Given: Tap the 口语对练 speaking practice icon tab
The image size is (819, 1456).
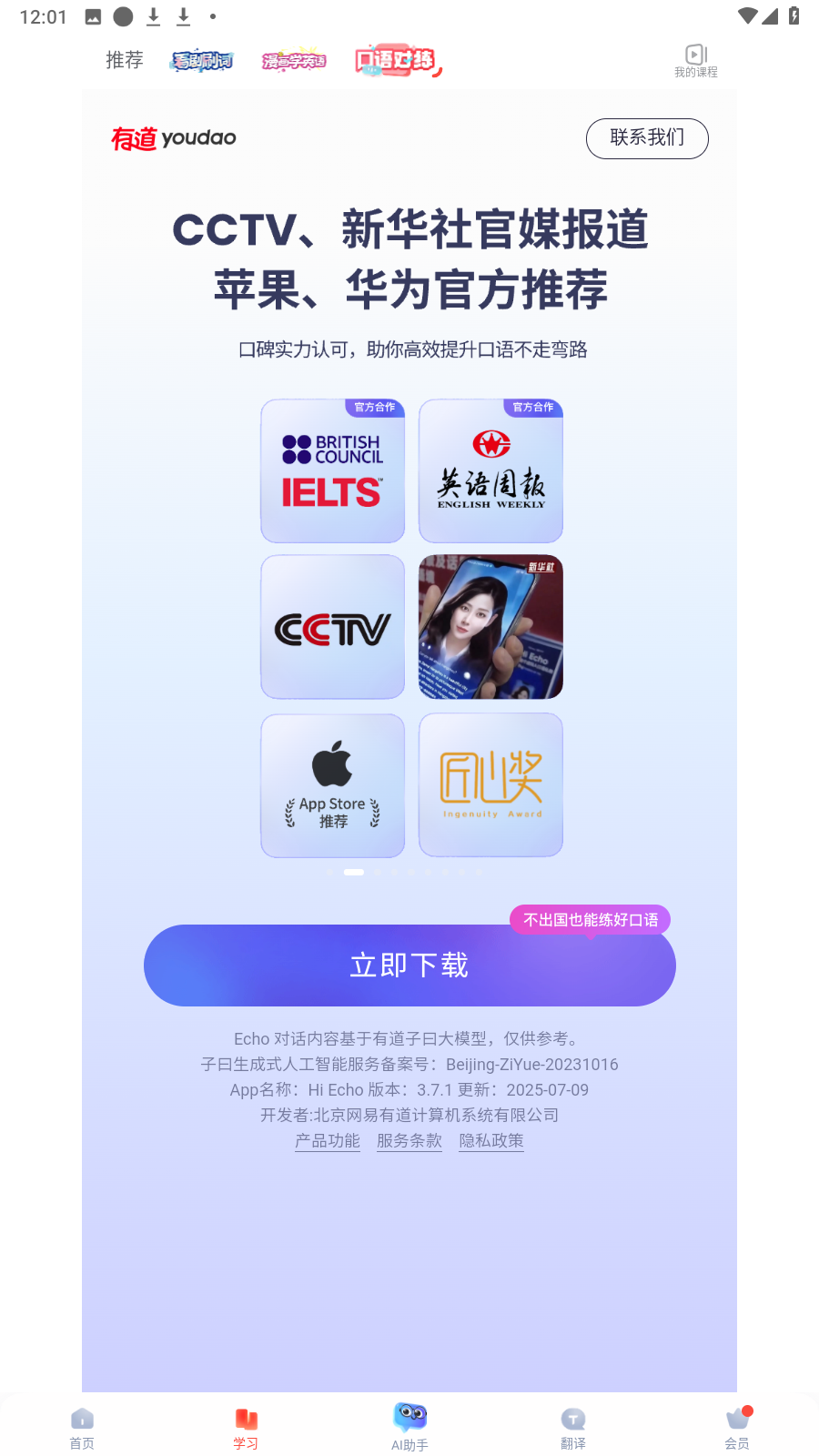Looking at the screenshot, I should pos(395,60).
